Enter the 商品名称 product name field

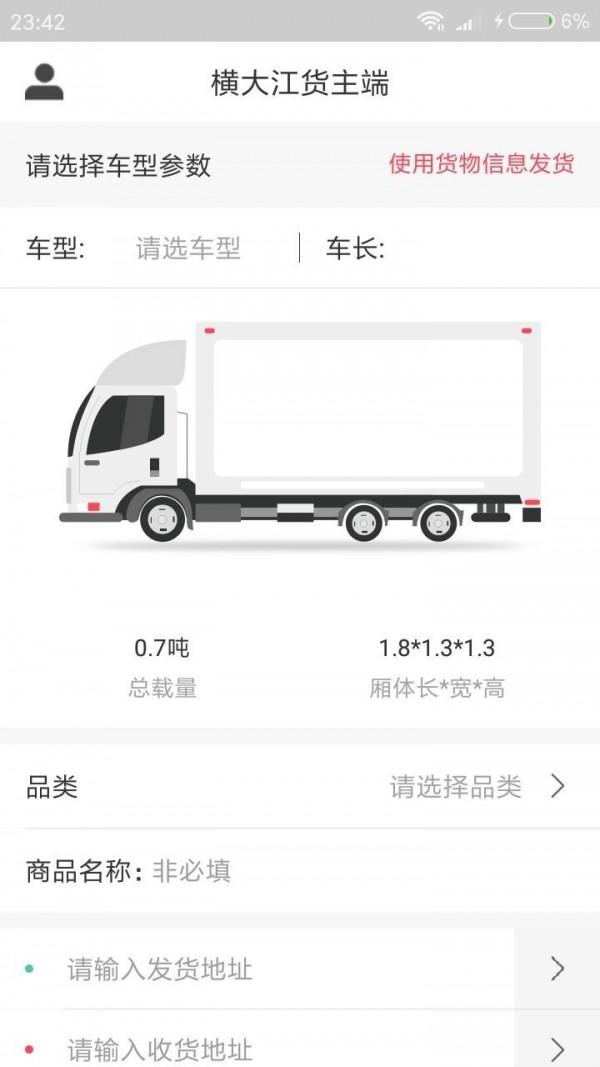pos(350,871)
